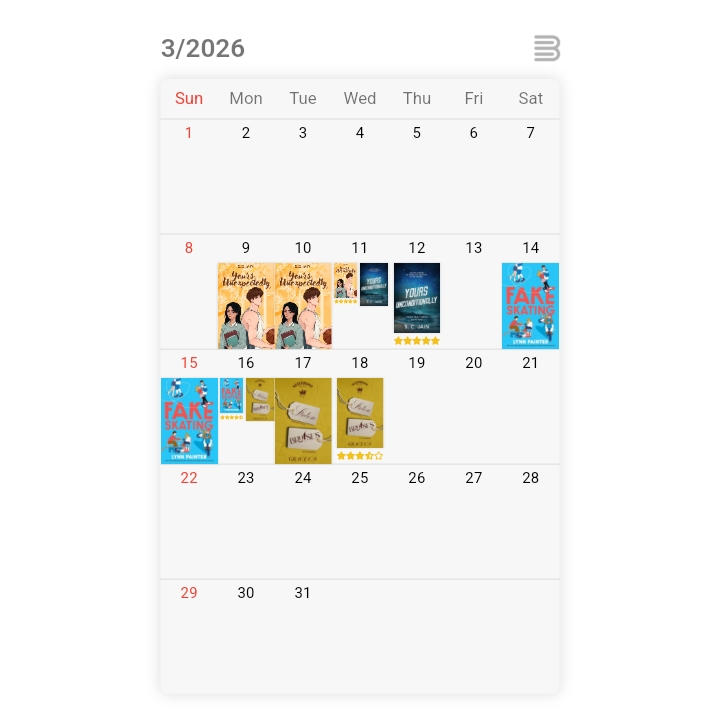
Task: Open the 3/2026 month picker
Action: 203,49
